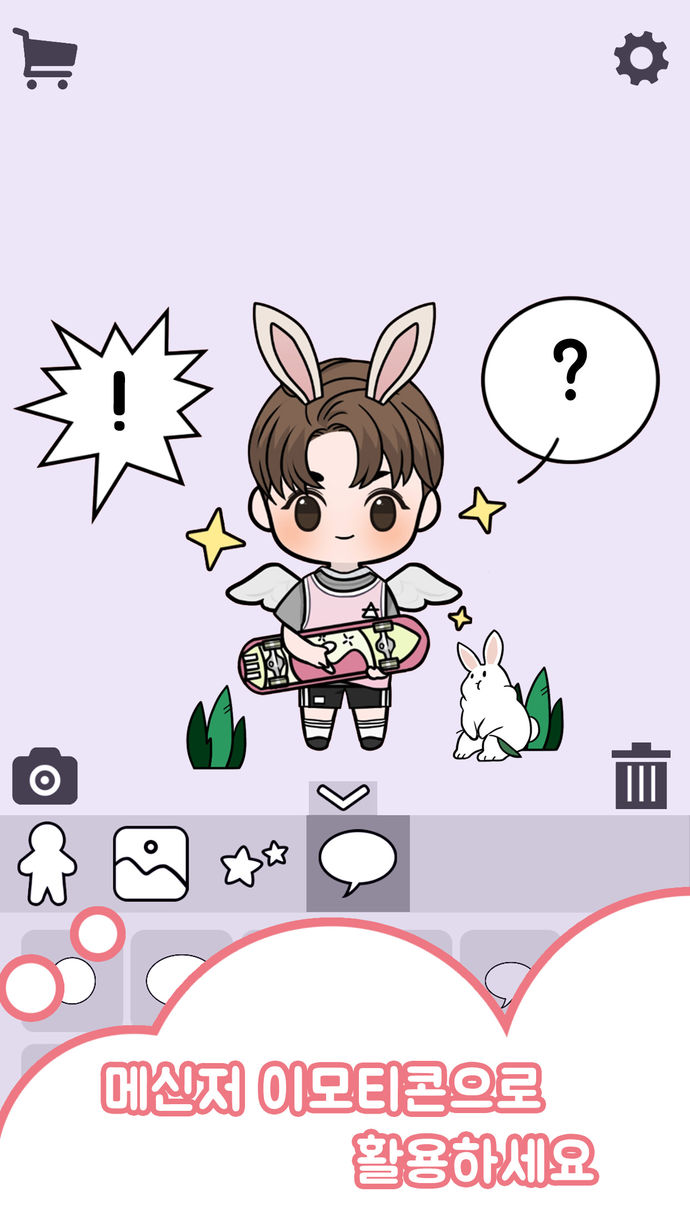The width and height of the screenshot is (690, 1227).
Task: Take a snapshot with the camera icon
Action: coord(45,775)
